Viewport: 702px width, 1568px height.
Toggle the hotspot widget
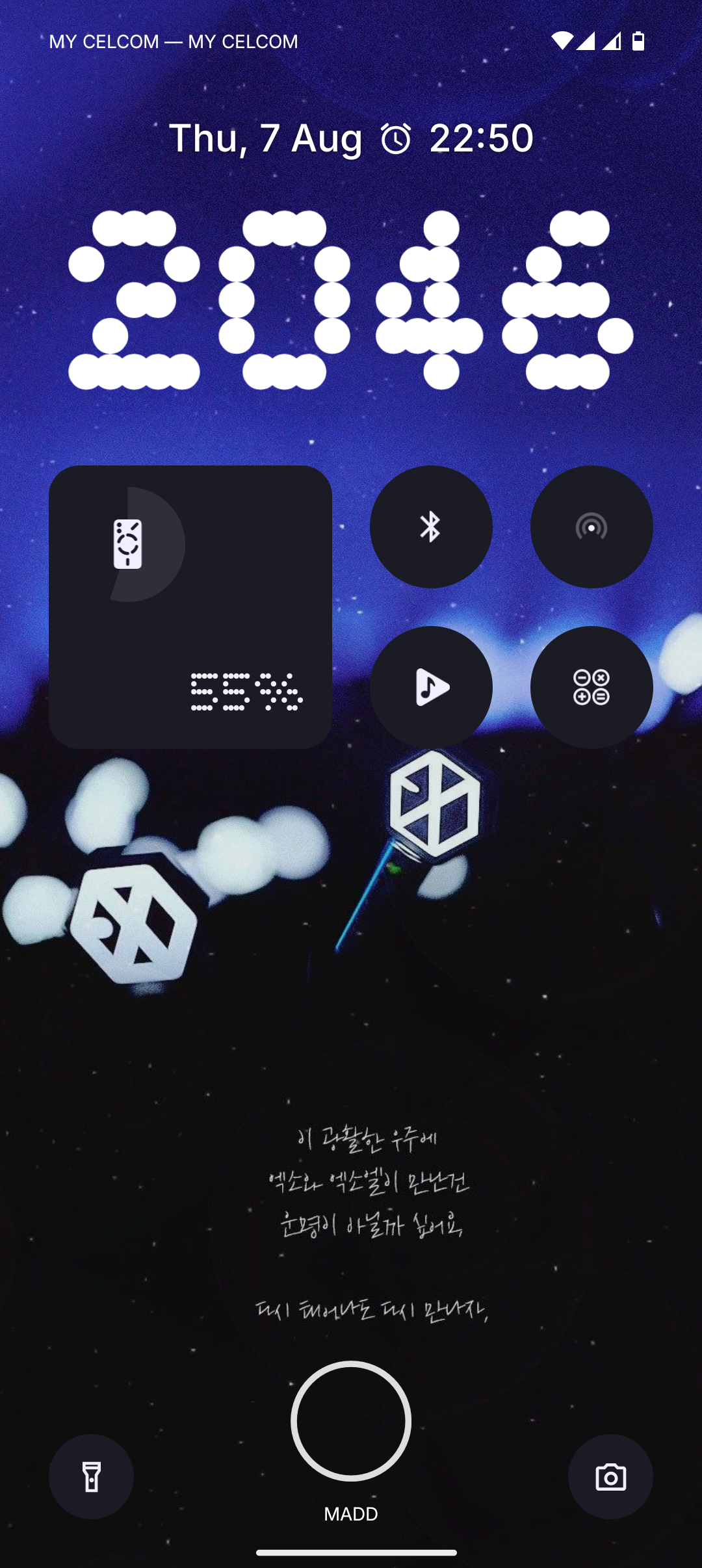pos(591,527)
